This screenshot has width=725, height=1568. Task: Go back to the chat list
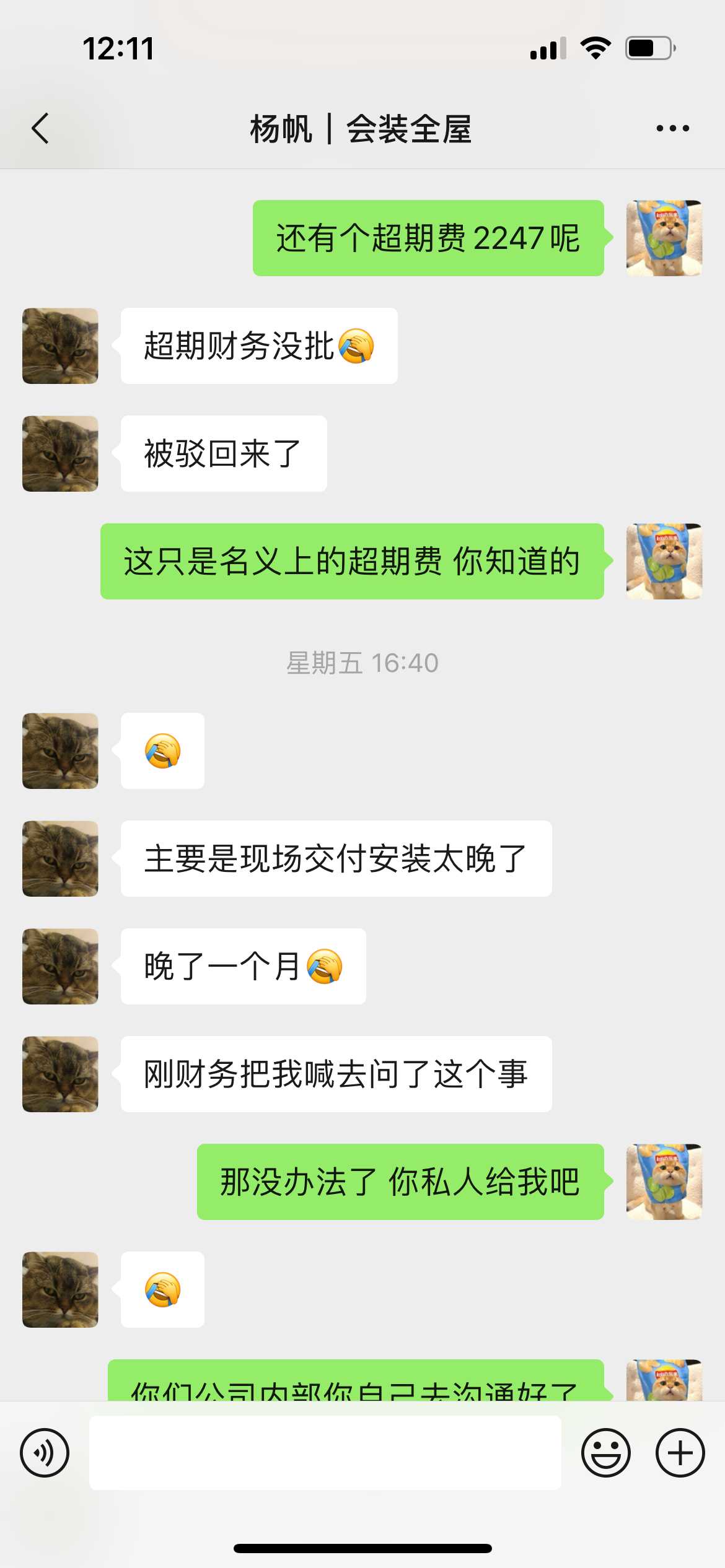click(x=40, y=129)
